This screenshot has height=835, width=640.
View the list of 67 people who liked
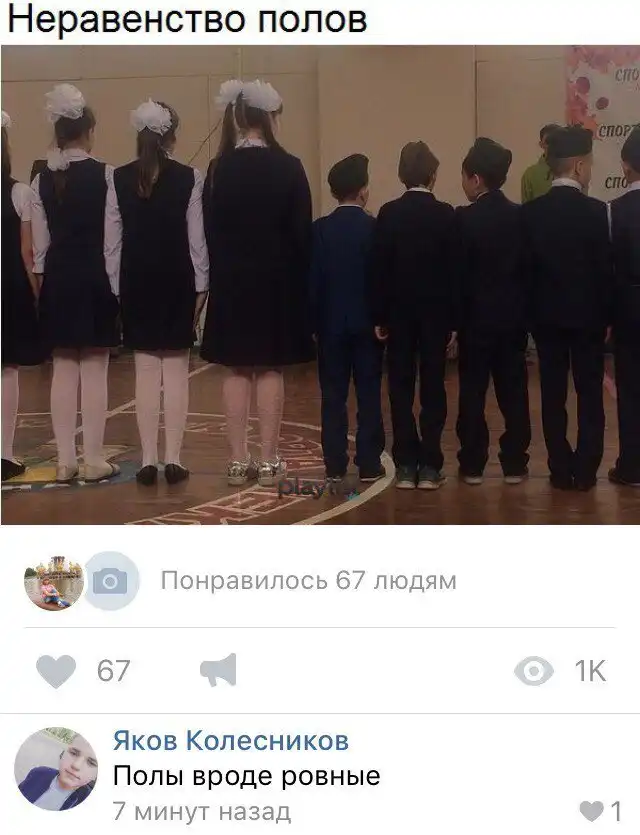coord(308,580)
